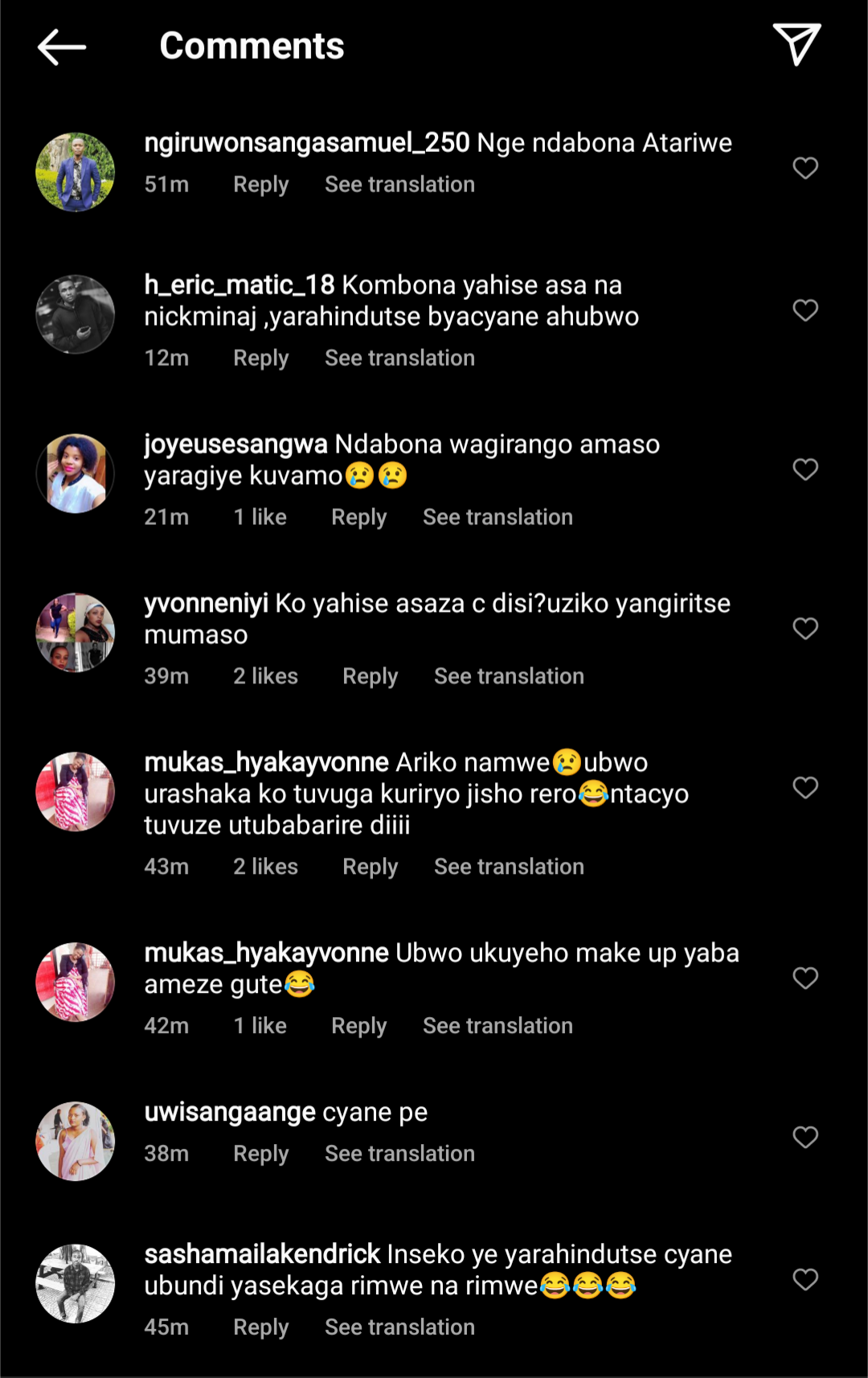See translation of joyeusesangwa's comment

(497, 517)
